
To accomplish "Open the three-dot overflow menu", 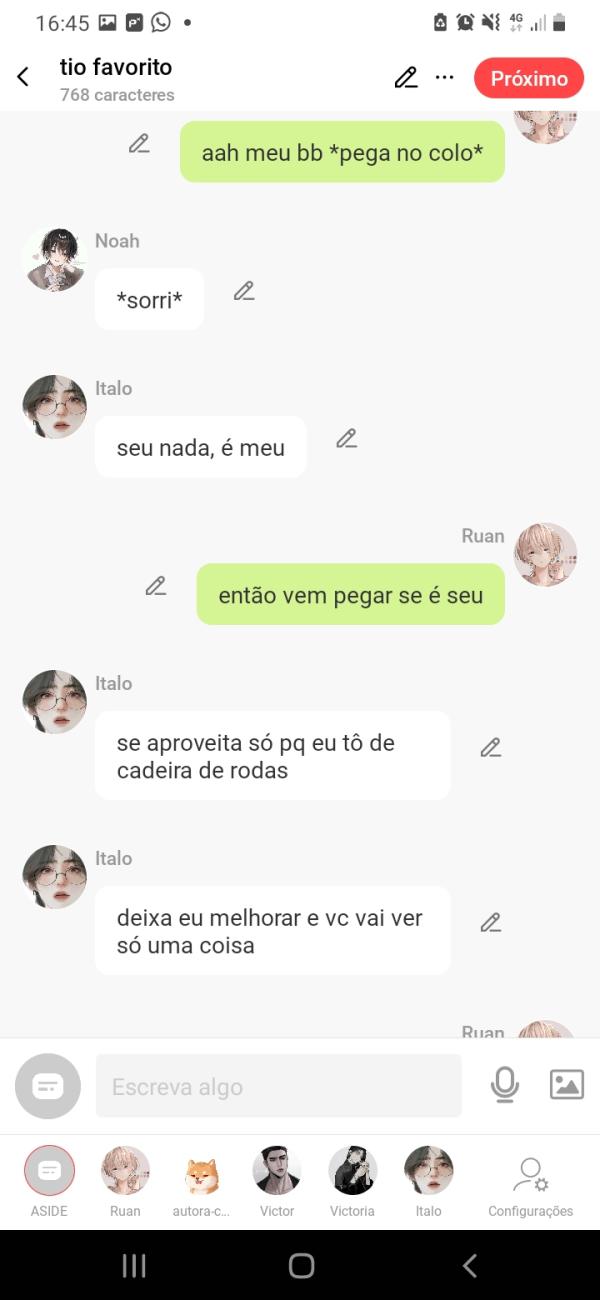I will (x=445, y=78).
